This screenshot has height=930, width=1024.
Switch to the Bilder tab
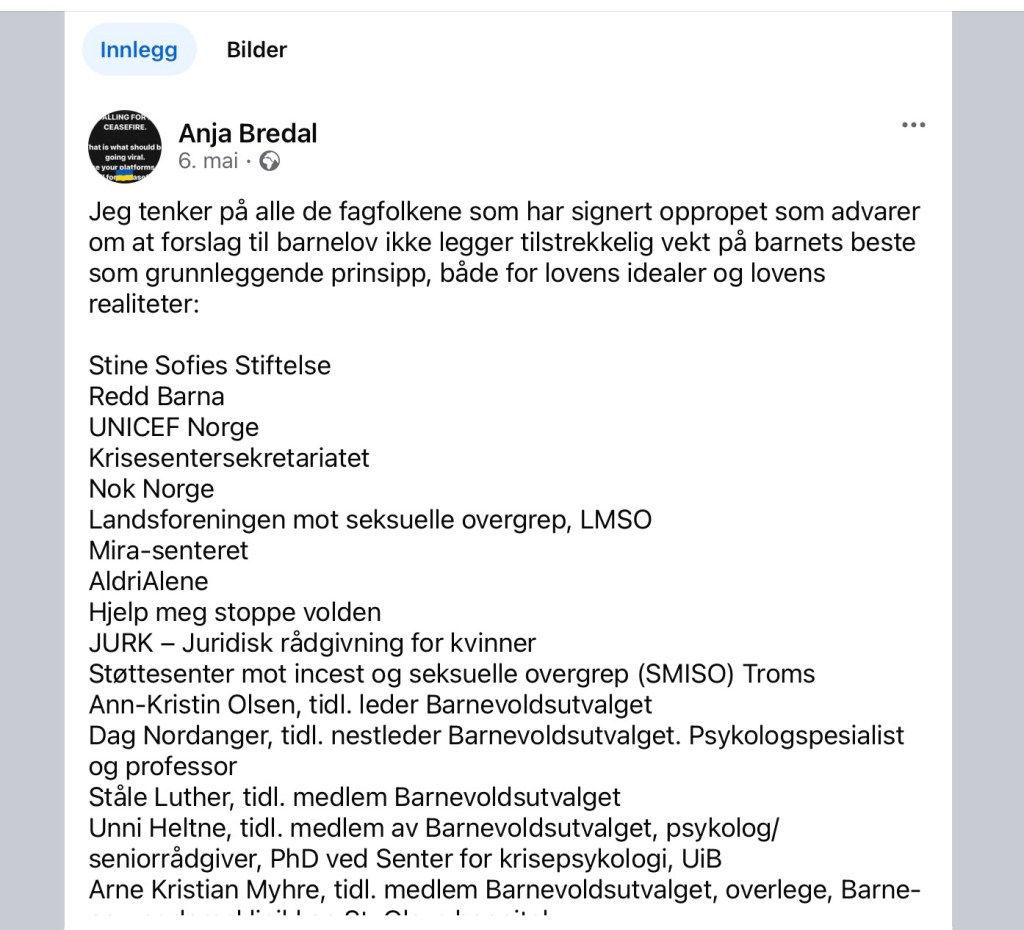pos(256,50)
